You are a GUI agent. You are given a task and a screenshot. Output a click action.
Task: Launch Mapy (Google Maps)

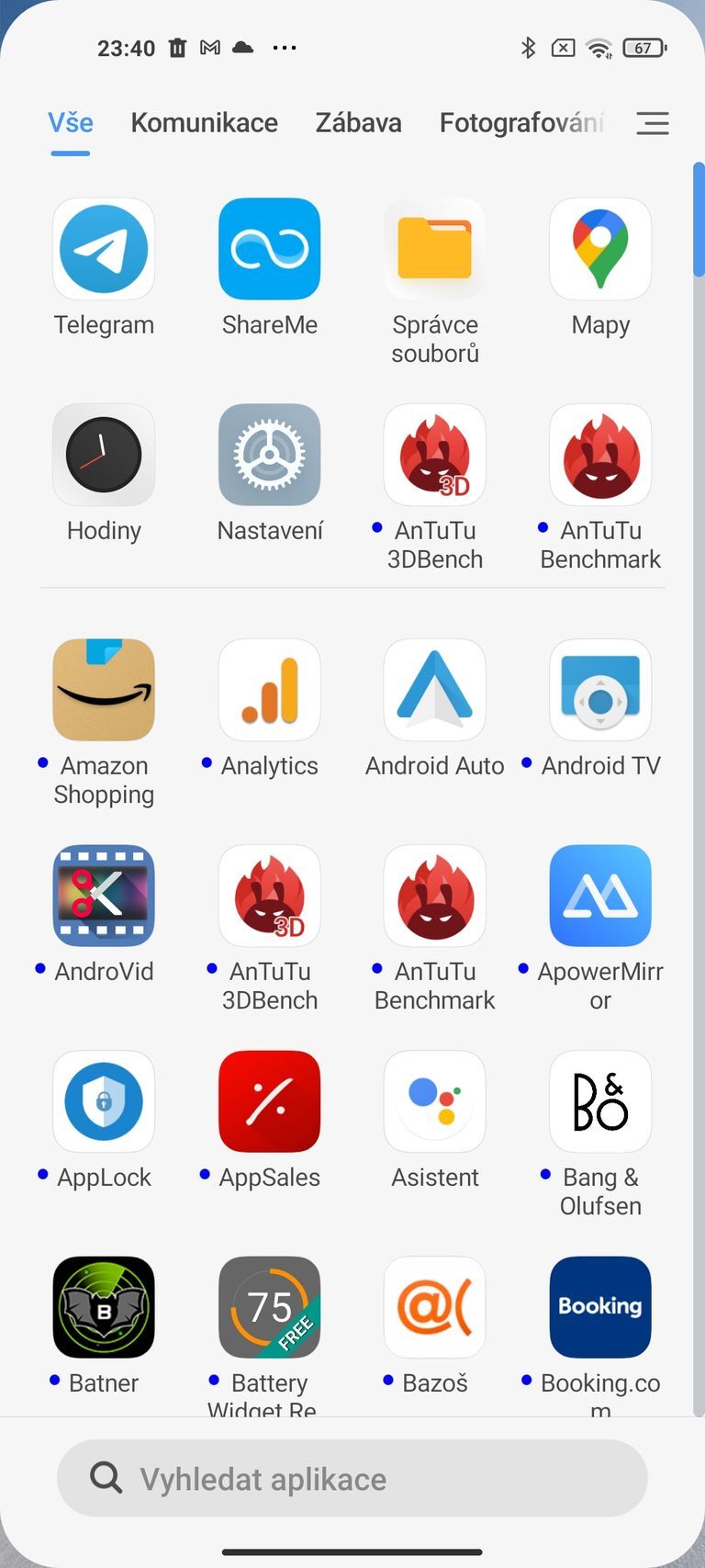[599, 249]
